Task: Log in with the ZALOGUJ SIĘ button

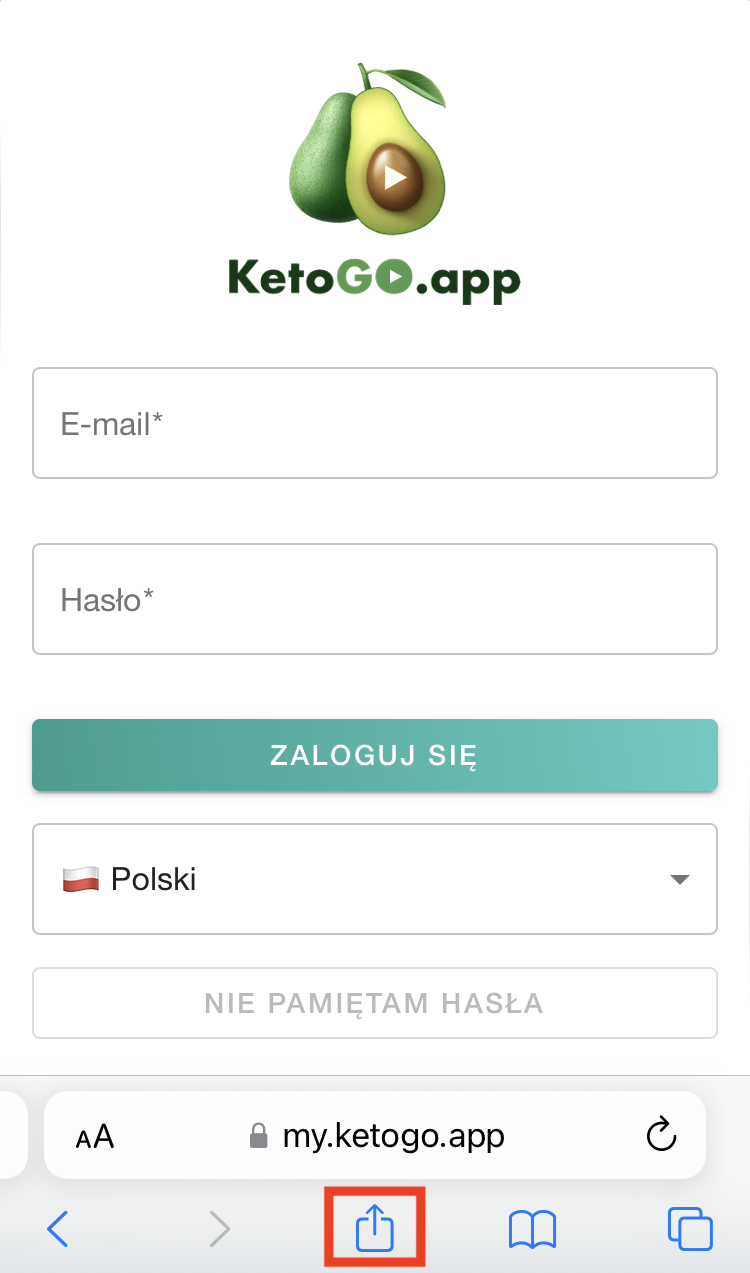Action: [x=374, y=755]
